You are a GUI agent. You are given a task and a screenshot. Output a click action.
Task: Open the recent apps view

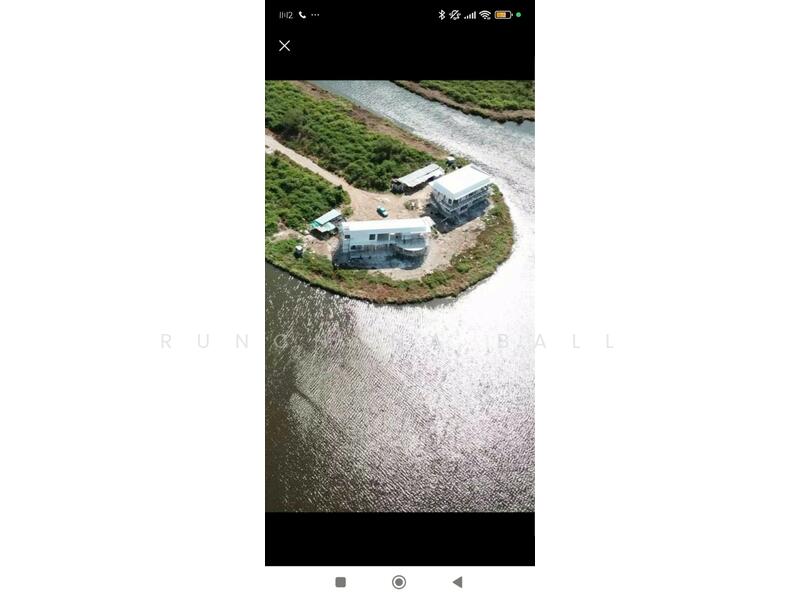point(340,582)
